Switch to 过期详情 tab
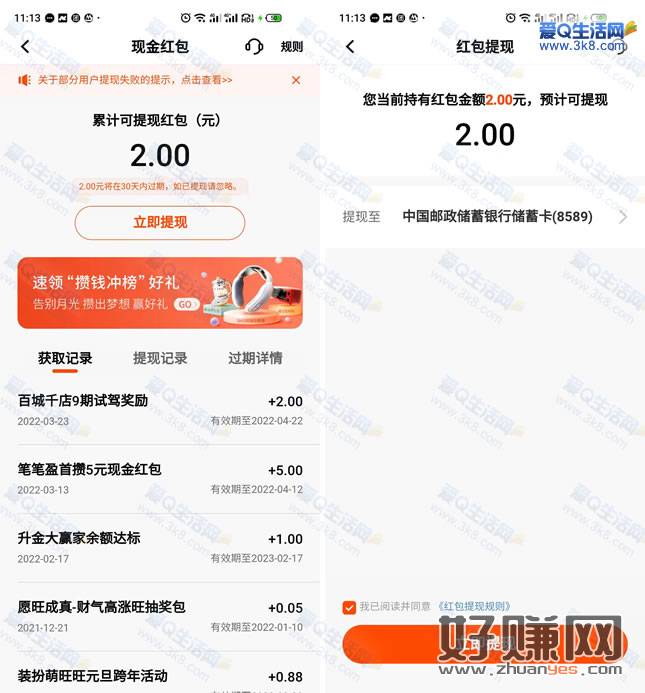 (x=255, y=358)
